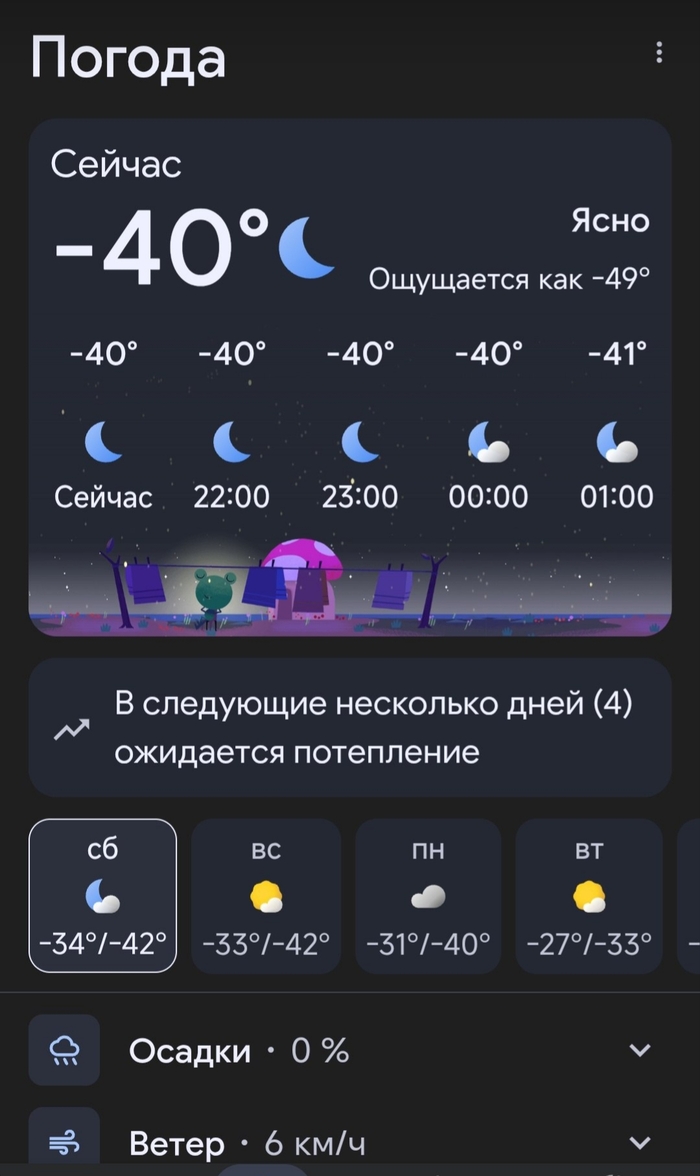
Task: Expand the Ветер wind details
Action: [639, 1142]
